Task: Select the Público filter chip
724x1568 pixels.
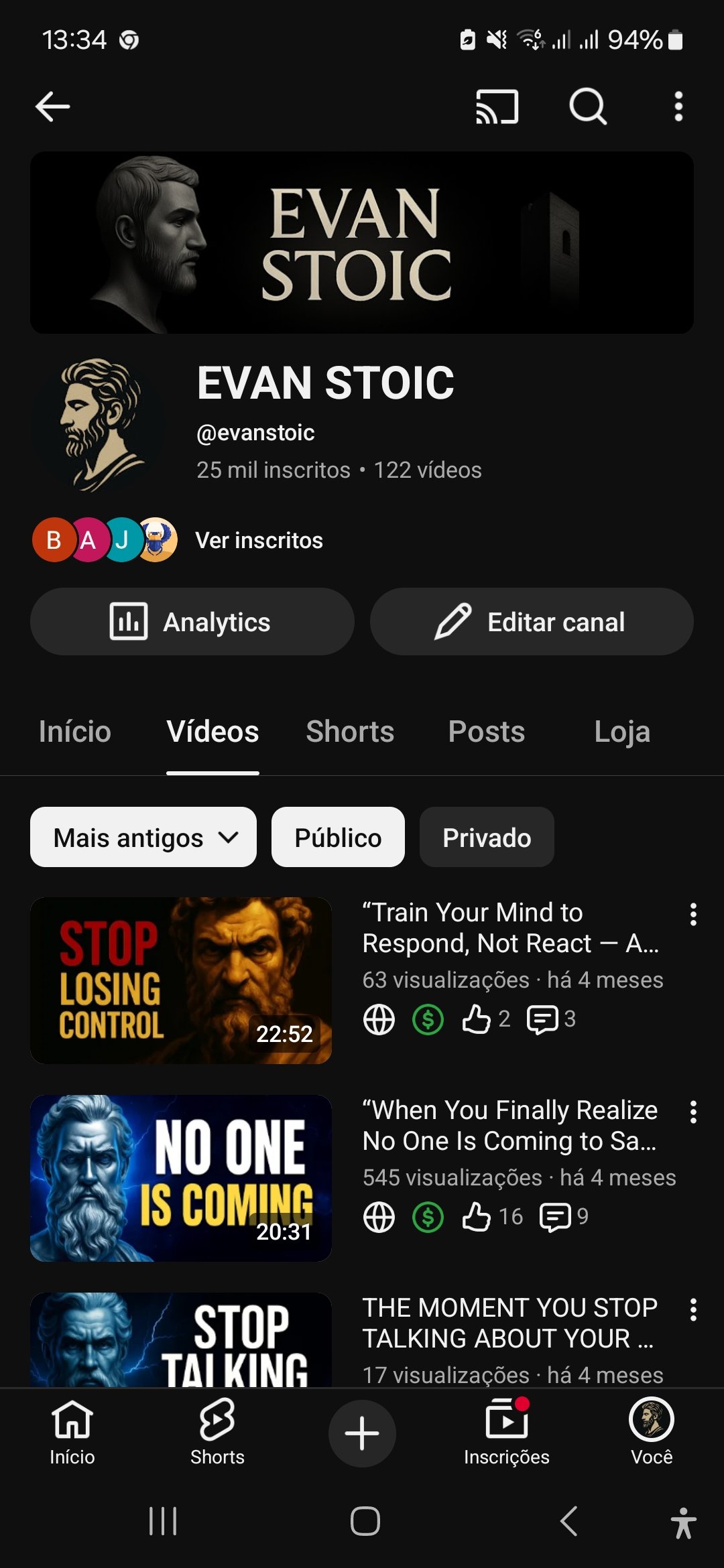Action: [338, 838]
